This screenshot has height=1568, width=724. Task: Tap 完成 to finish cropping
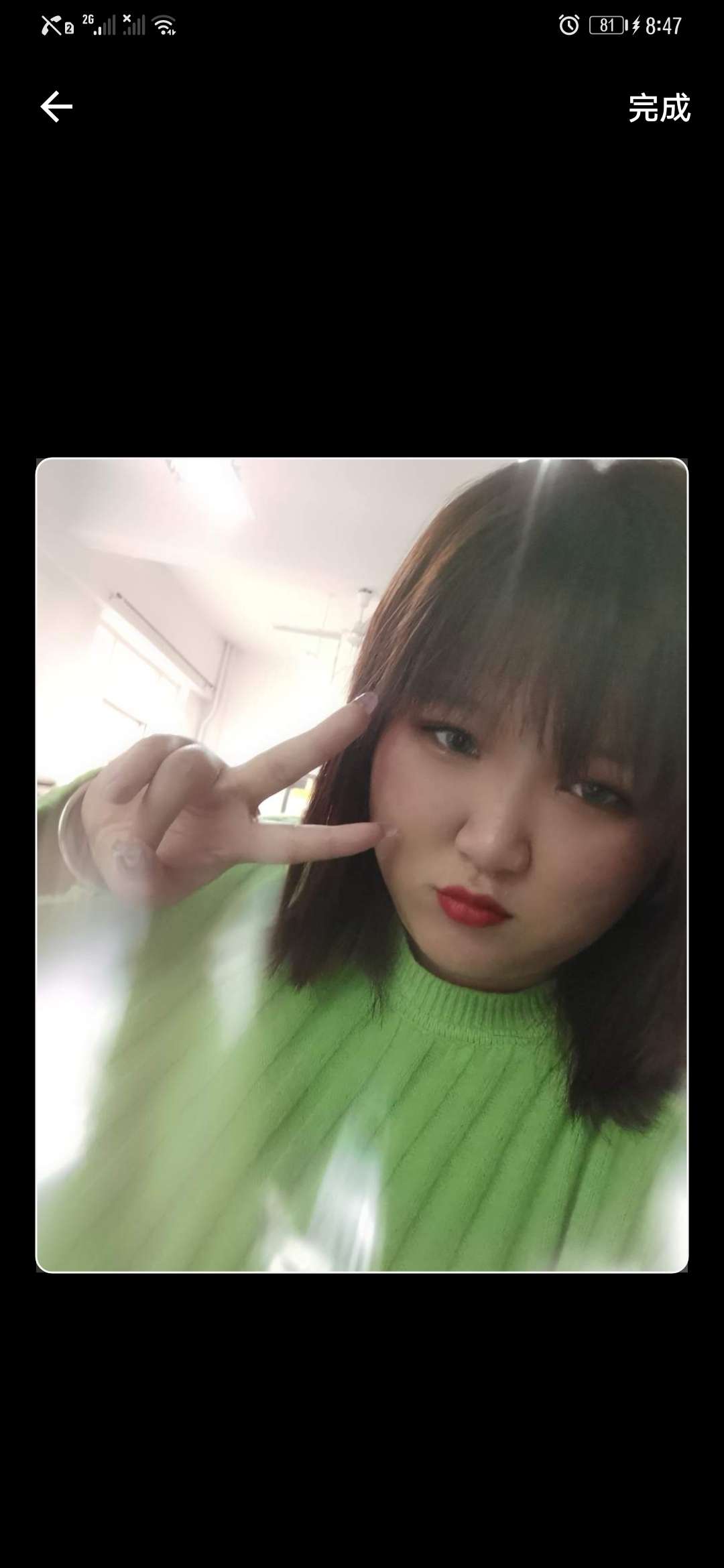tap(659, 108)
